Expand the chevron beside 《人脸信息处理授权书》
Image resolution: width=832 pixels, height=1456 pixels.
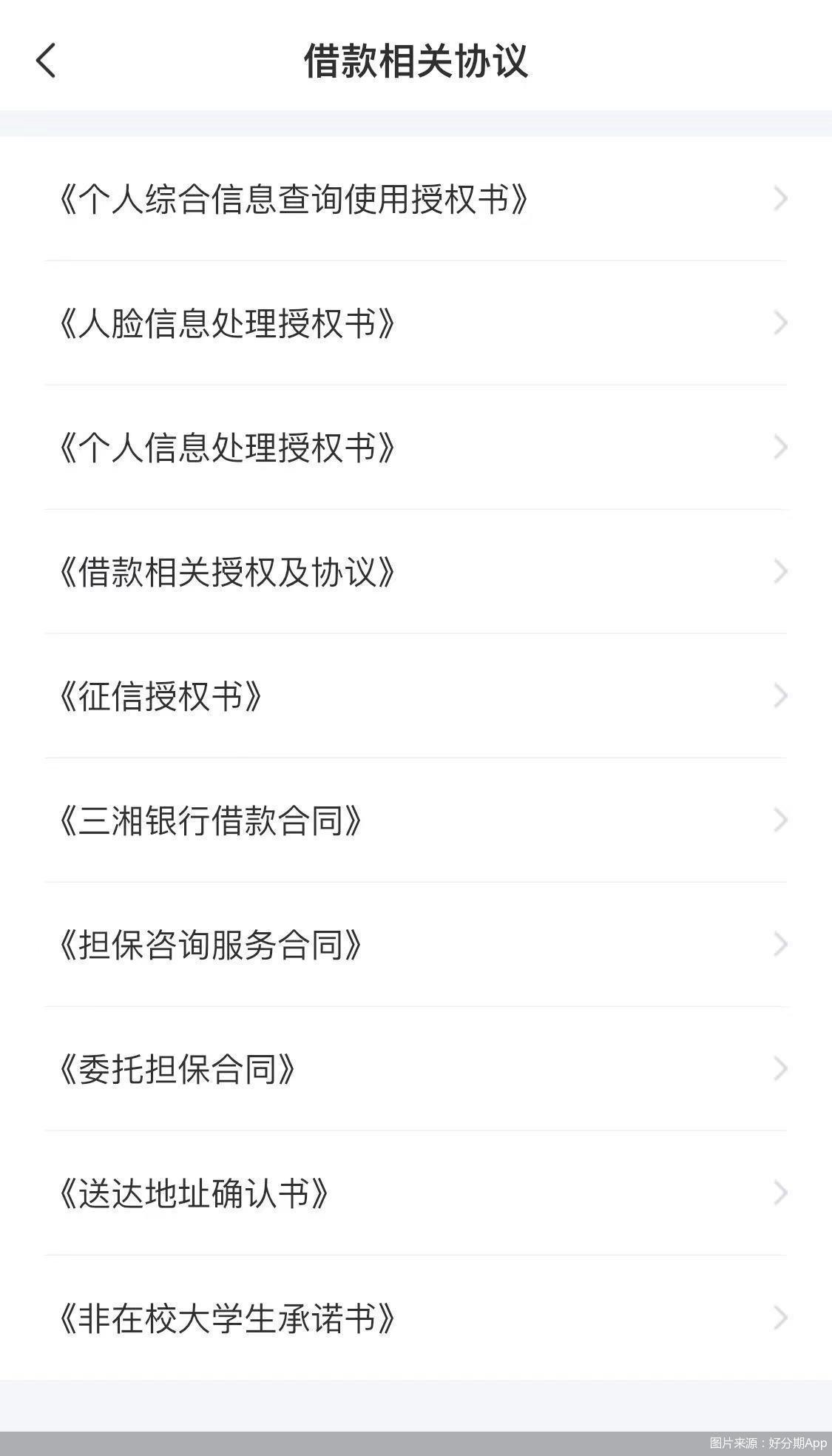click(782, 322)
